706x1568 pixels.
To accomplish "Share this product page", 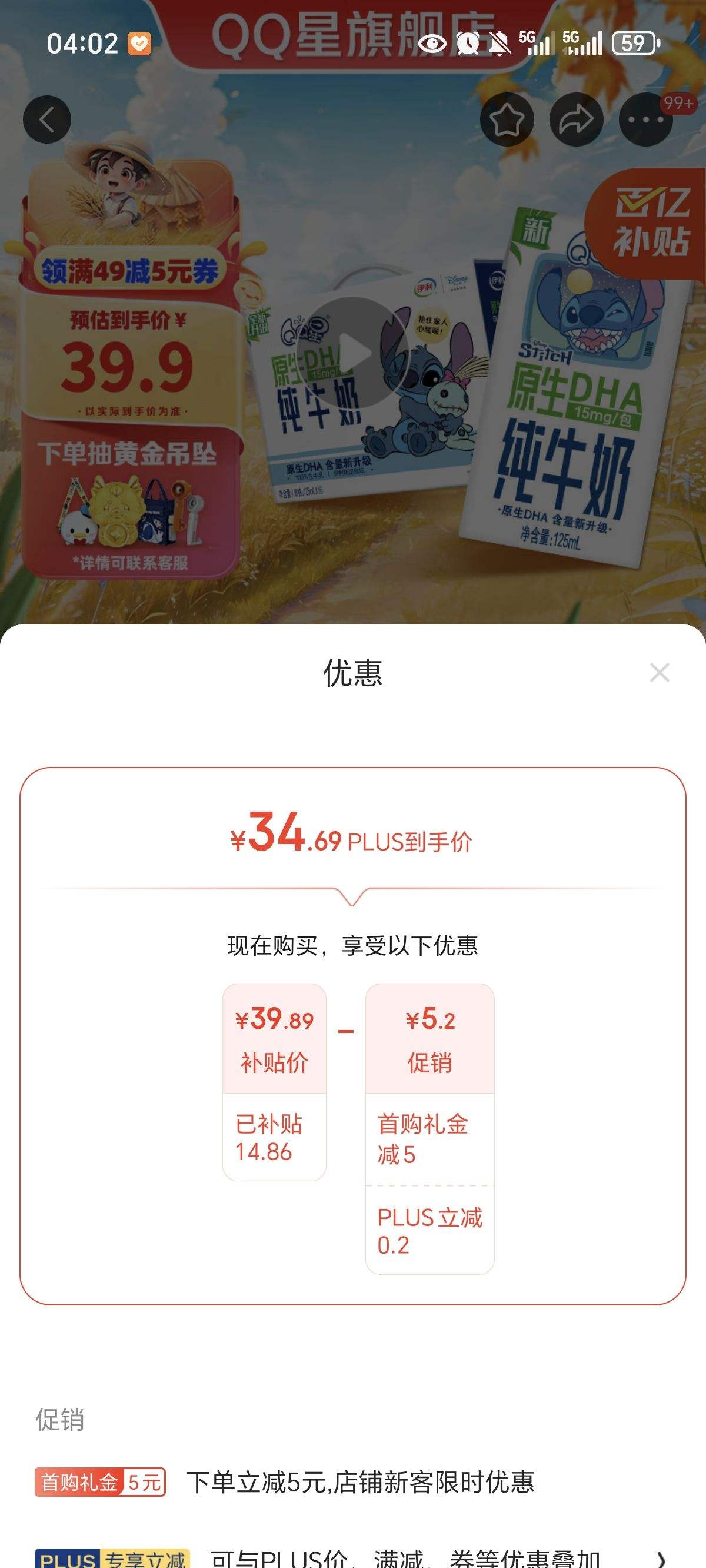I will (x=576, y=120).
